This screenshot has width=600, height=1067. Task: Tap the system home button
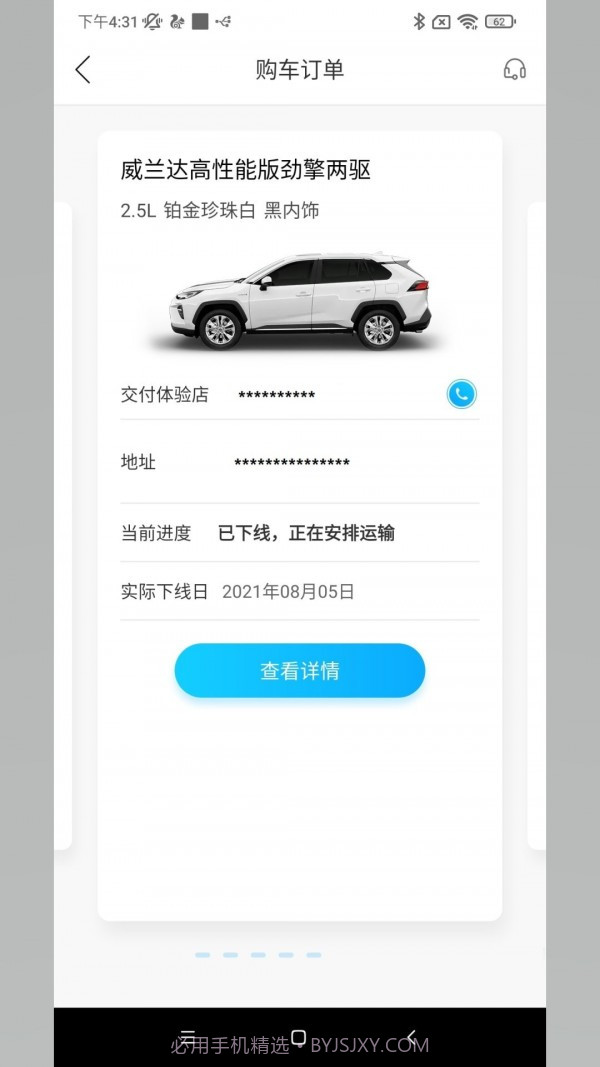click(x=298, y=1037)
